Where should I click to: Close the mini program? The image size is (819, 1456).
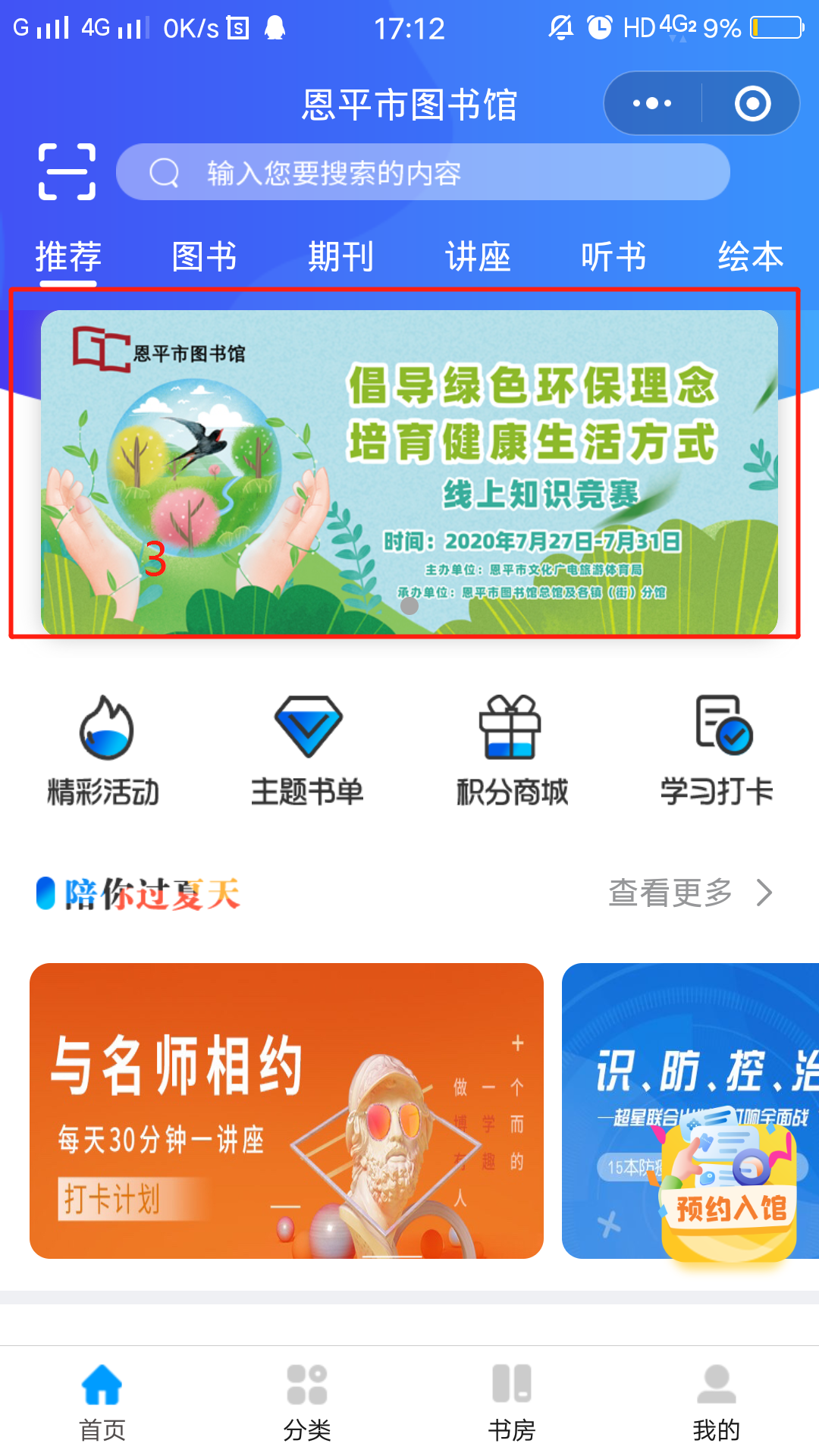[x=752, y=104]
